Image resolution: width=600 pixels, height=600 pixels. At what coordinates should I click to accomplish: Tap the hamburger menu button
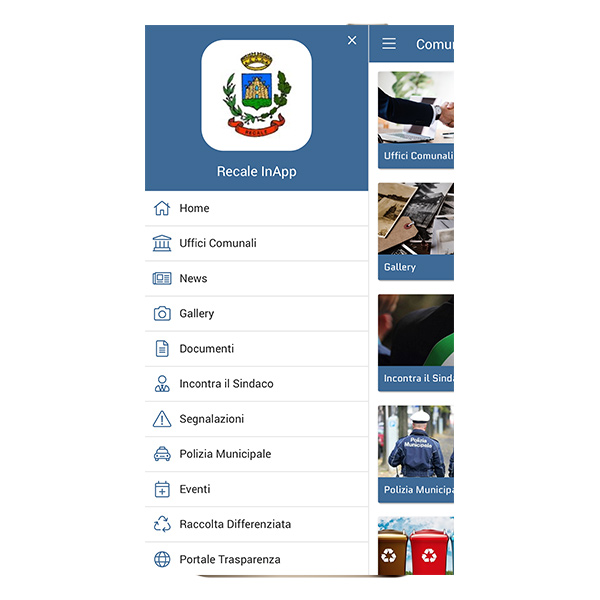click(389, 44)
